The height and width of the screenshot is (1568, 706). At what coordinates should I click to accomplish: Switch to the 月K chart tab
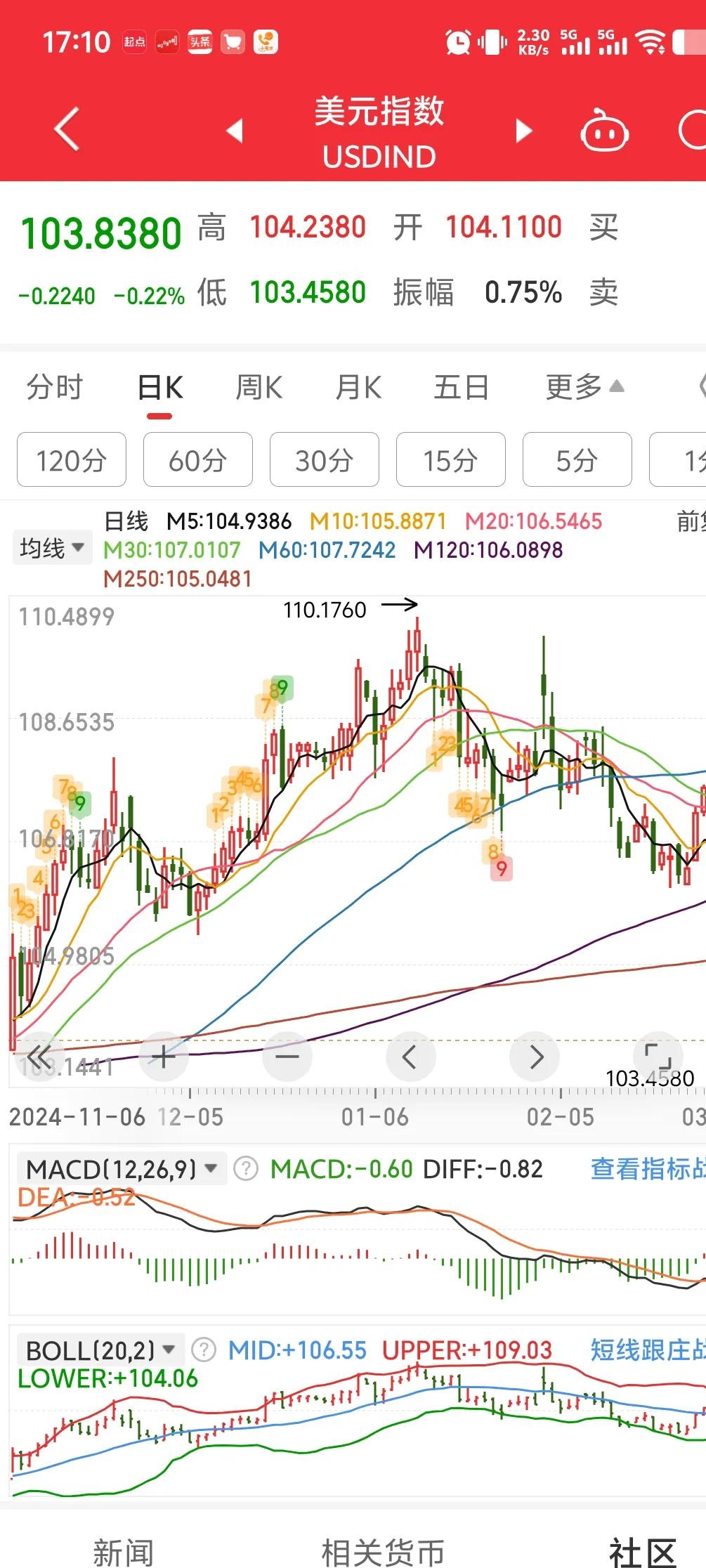[x=358, y=387]
